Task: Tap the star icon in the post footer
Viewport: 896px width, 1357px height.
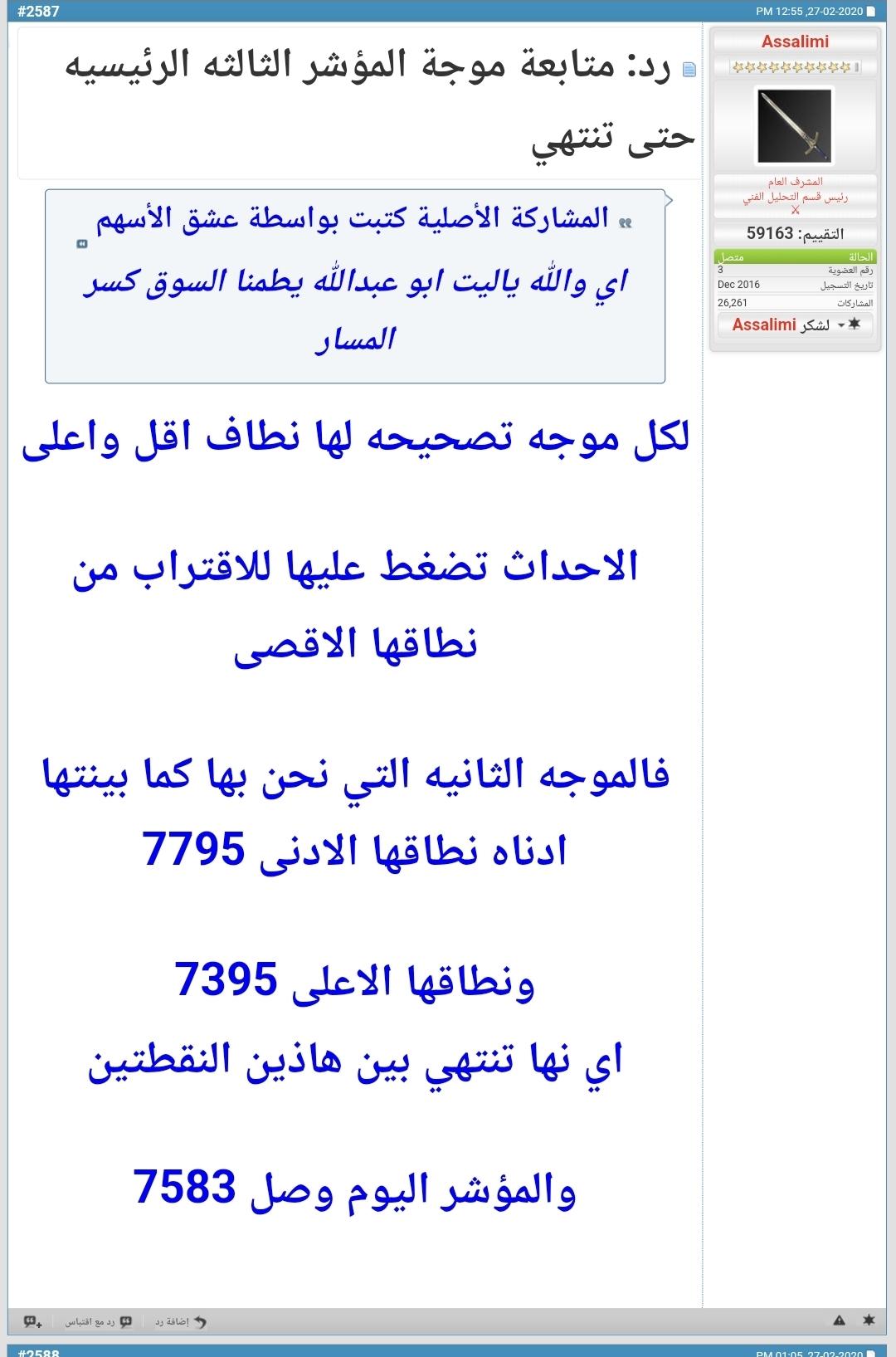Action: point(869,1320)
